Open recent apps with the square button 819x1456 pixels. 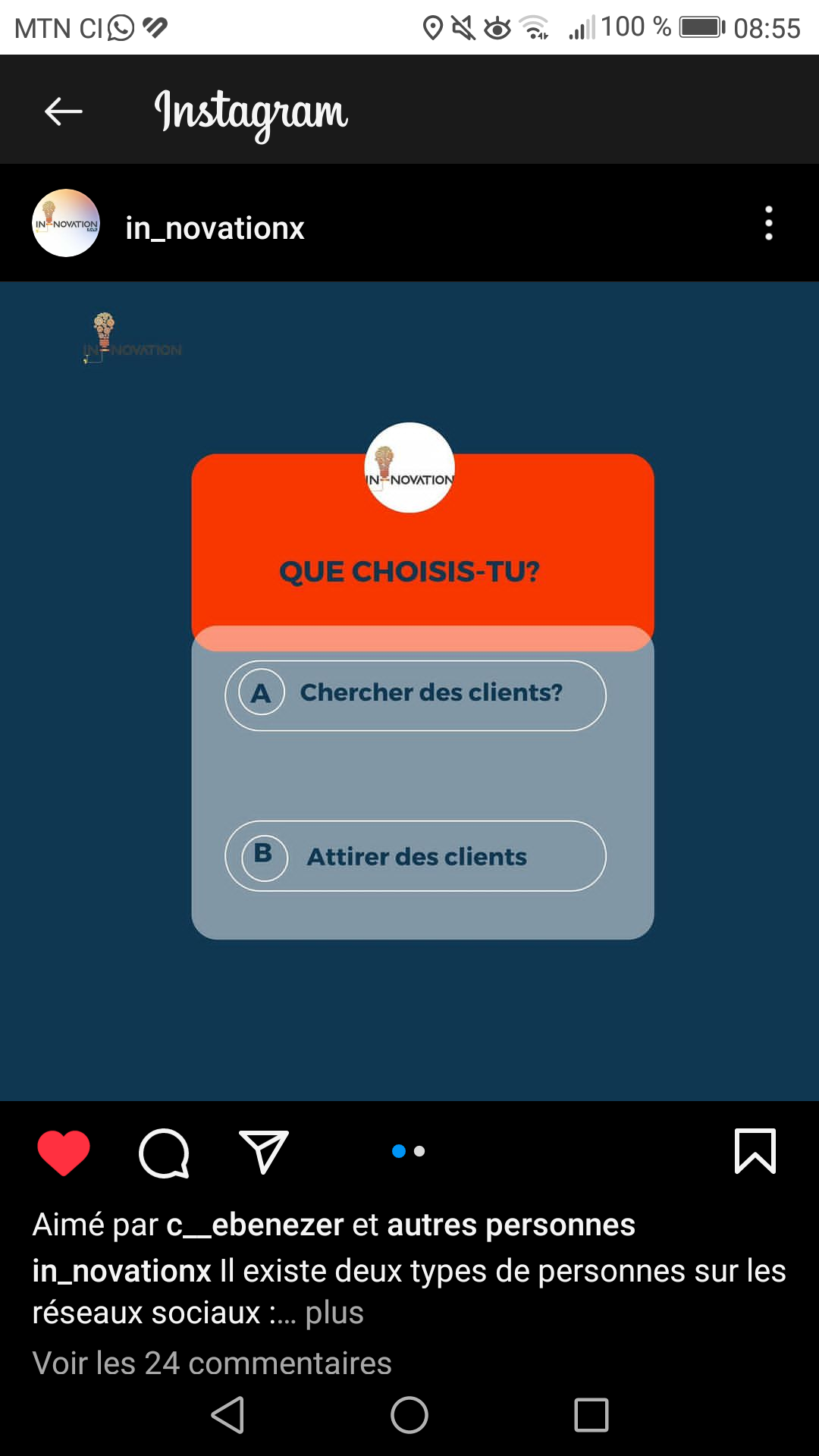(x=591, y=1415)
